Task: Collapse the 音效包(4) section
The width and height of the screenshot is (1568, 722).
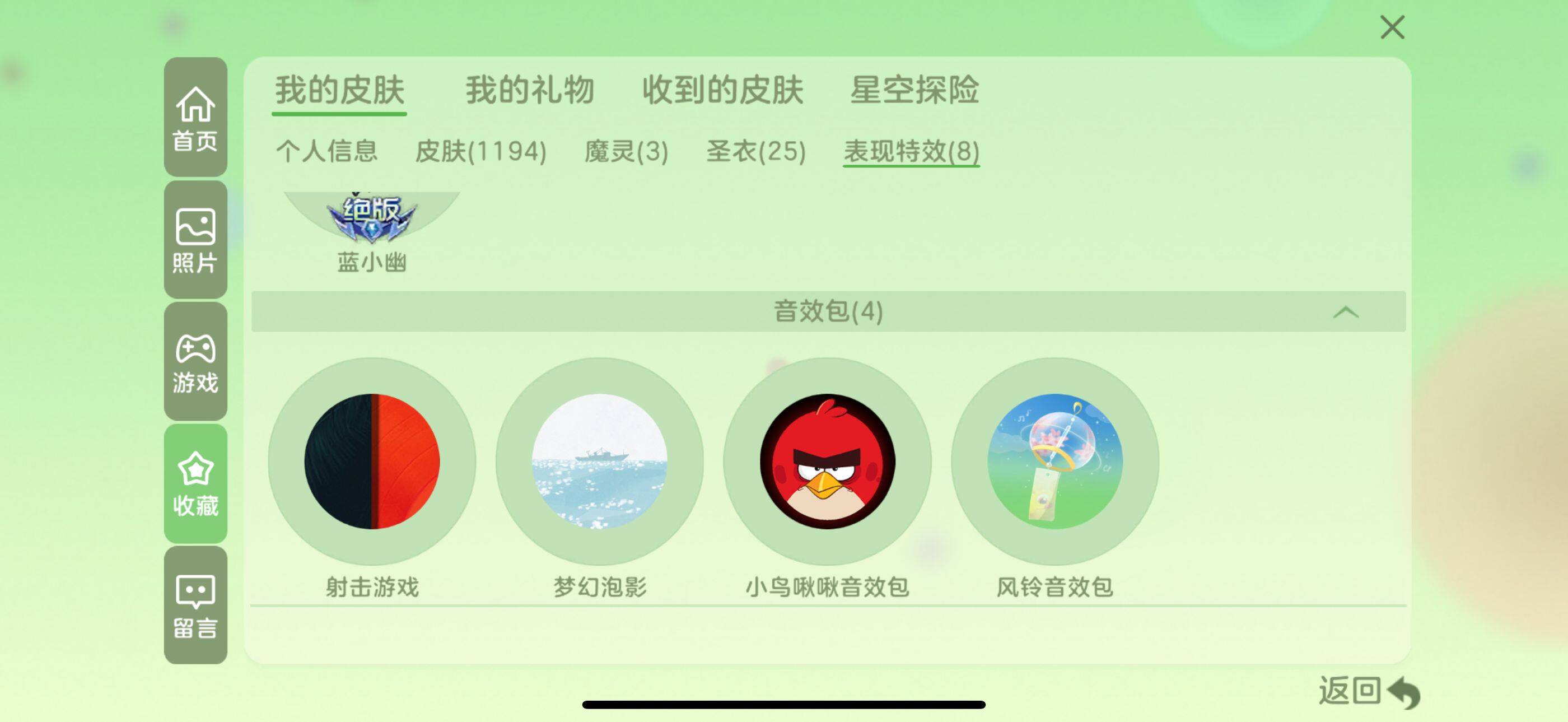Action: click(1345, 311)
